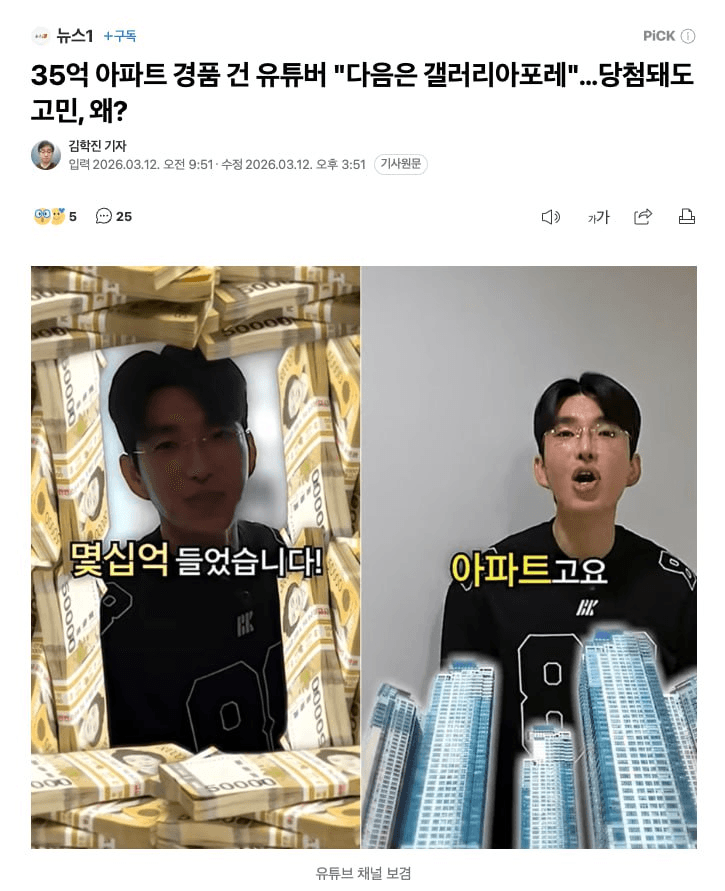Open reporter 김학진 기자's profile
The image size is (725, 891).
point(97,146)
